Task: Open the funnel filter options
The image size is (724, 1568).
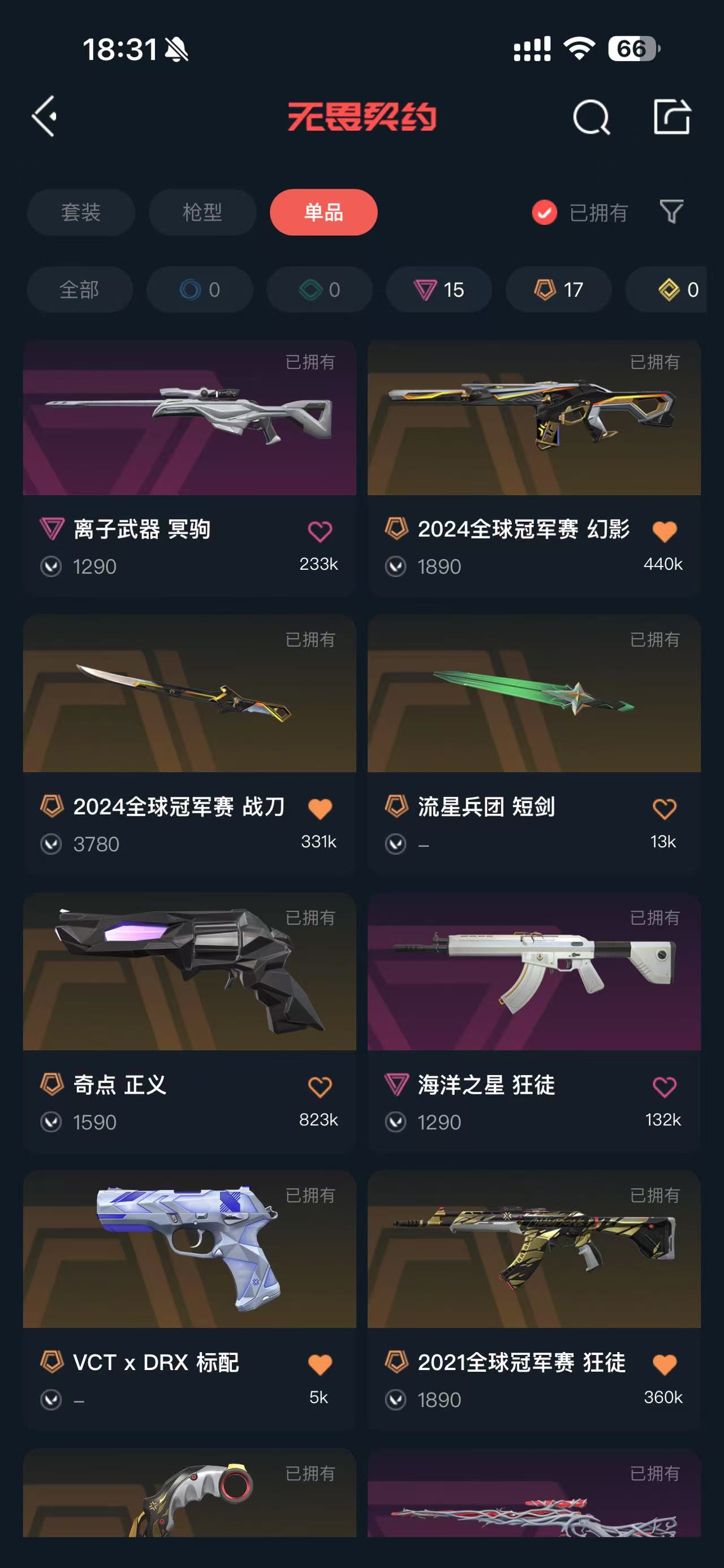Action: pos(671,212)
